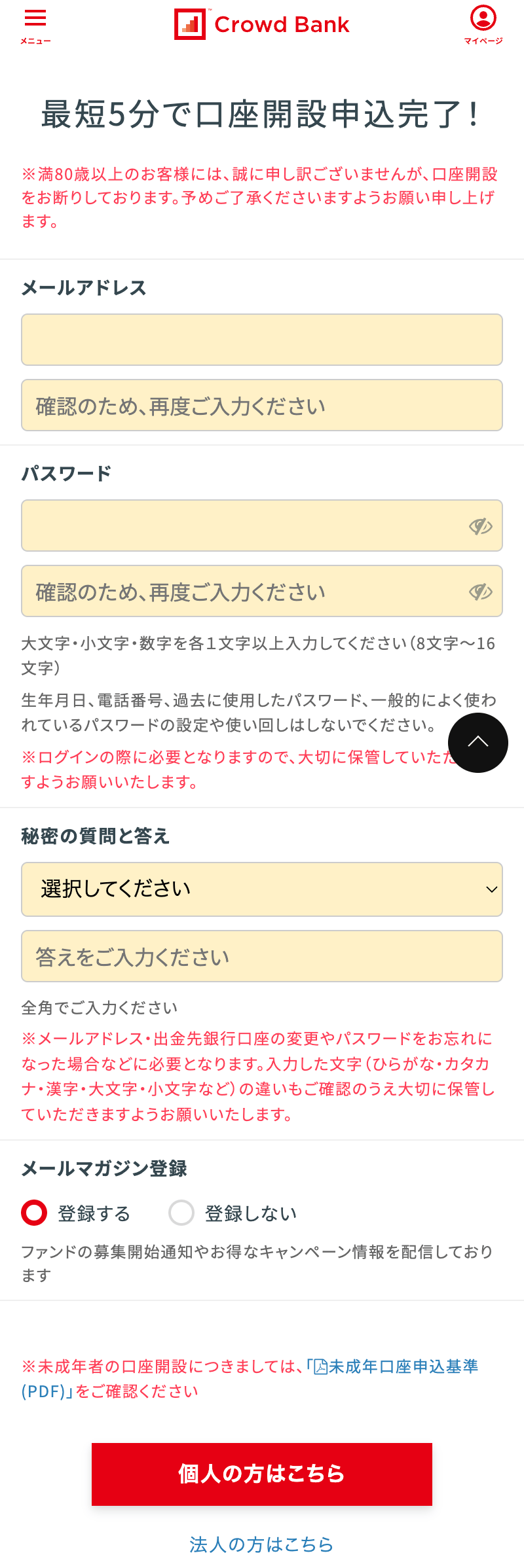Go to Crowd Bank home via logo
Image resolution: width=524 pixels, height=1568 pixels.
coord(262,25)
